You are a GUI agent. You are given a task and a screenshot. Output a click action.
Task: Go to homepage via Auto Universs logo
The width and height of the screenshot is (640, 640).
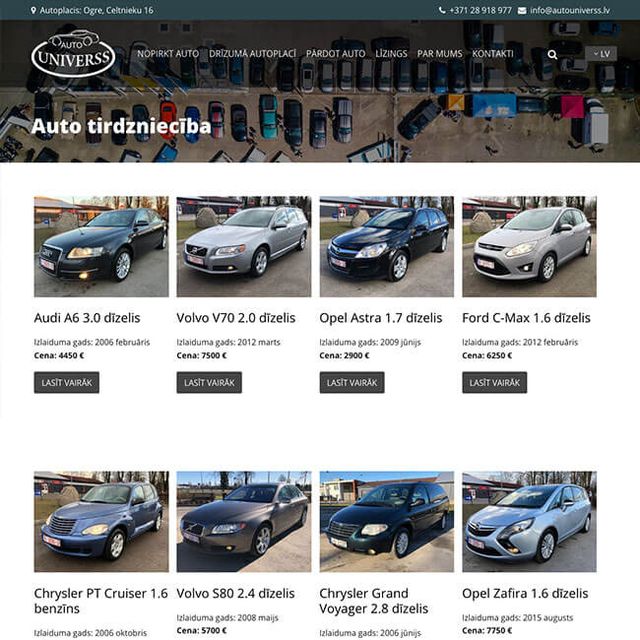pos(73,54)
